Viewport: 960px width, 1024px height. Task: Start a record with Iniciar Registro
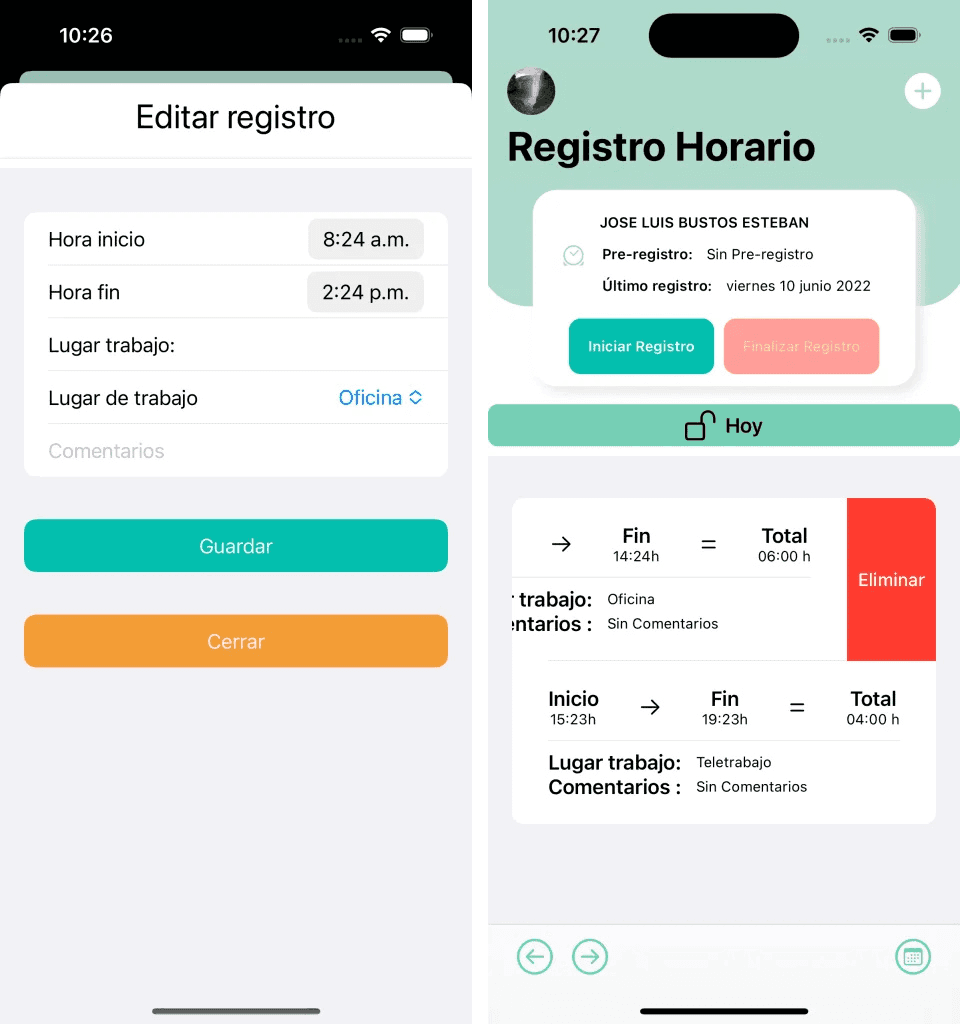tap(641, 347)
